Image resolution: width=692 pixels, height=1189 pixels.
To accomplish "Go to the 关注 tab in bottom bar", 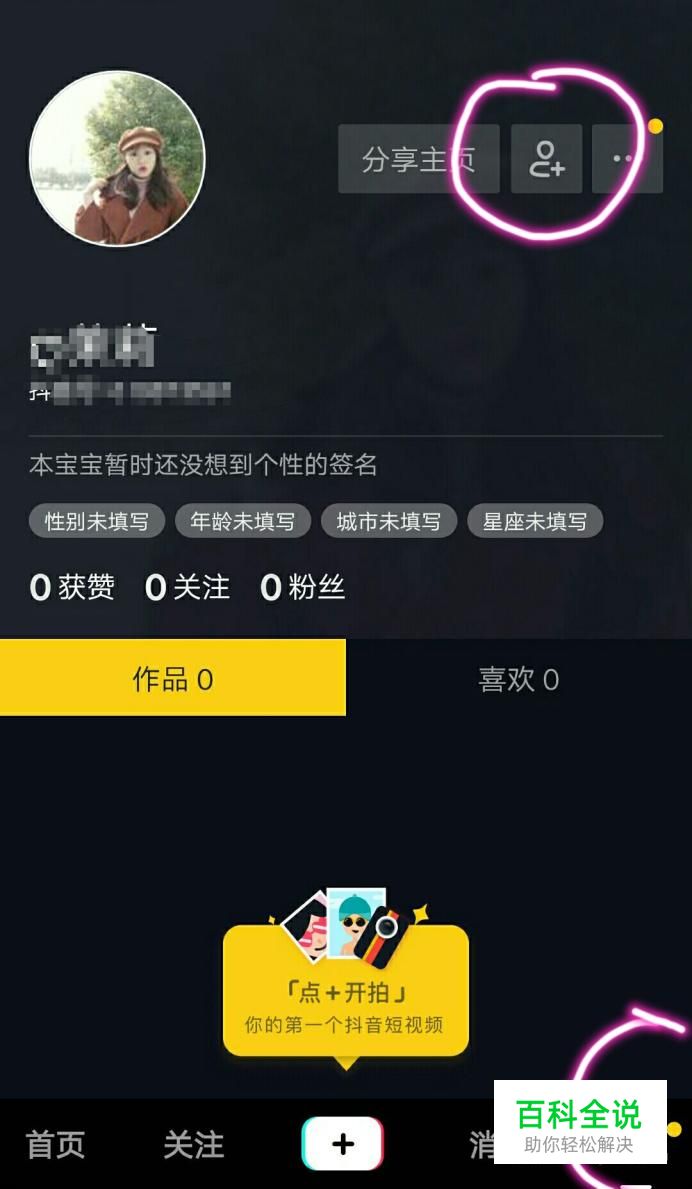I will click(193, 1145).
